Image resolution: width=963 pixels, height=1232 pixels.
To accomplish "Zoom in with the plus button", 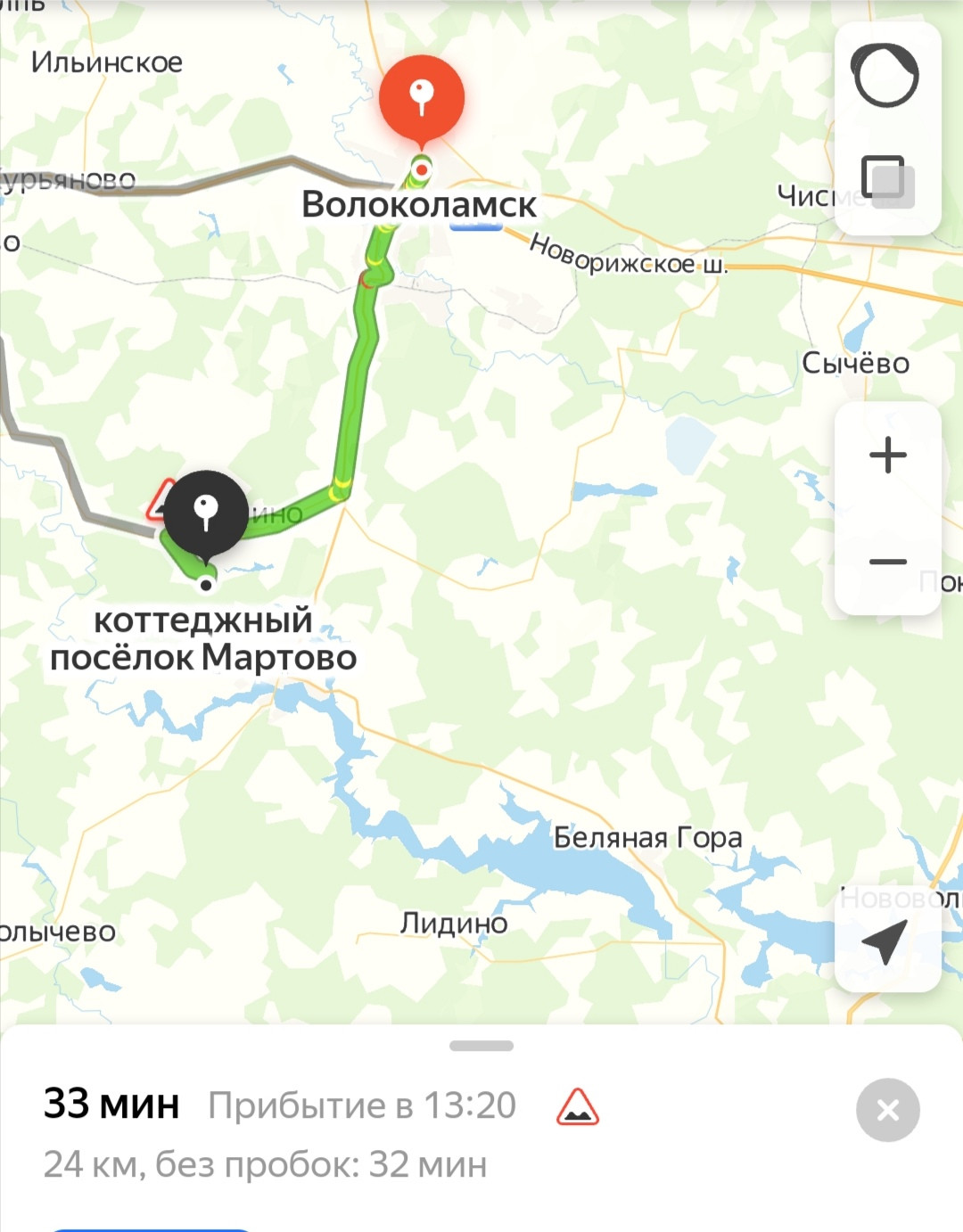I will pyautogui.click(x=888, y=455).
